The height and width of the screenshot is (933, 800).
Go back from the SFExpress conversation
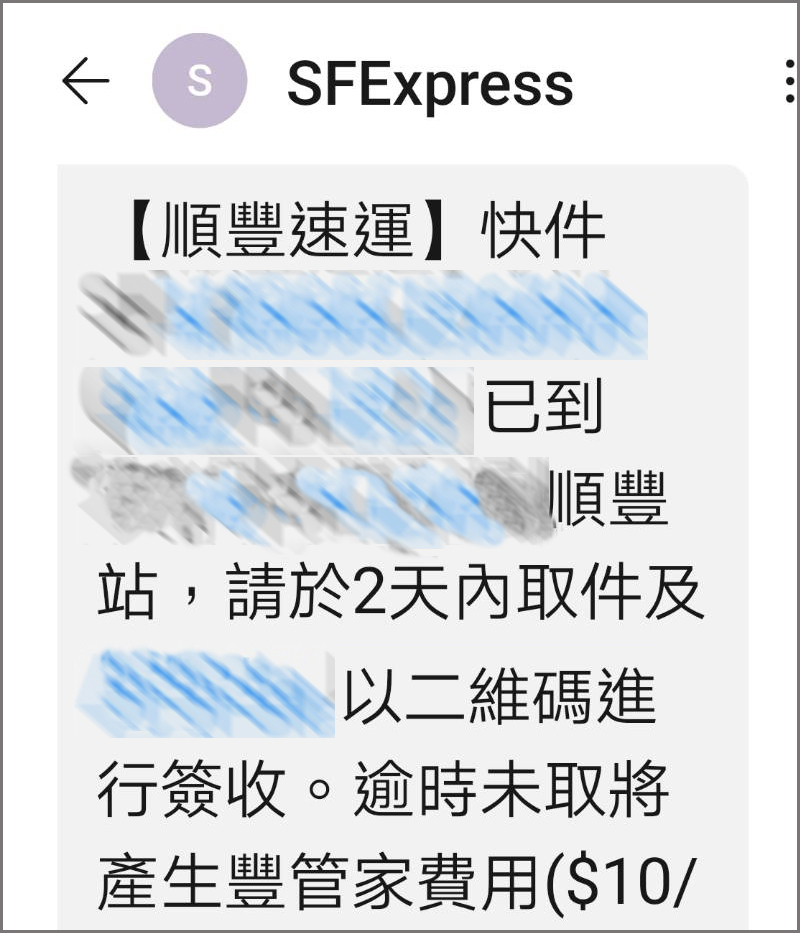[86, 81]
